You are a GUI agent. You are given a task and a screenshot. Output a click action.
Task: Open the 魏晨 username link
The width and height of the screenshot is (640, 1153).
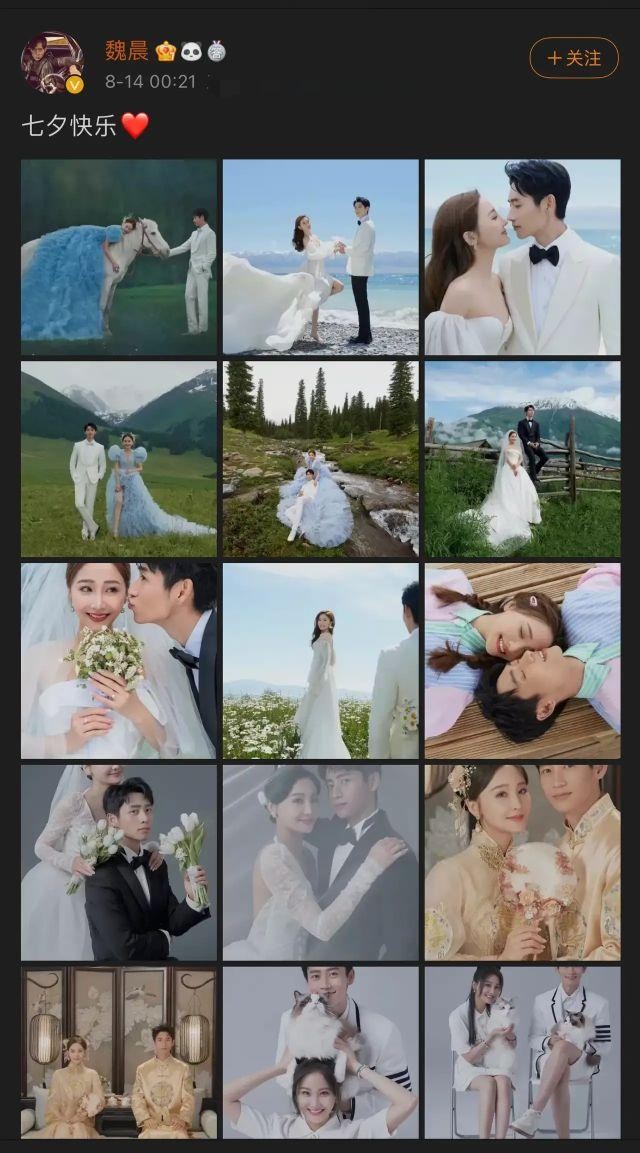(x=127, y=51)
